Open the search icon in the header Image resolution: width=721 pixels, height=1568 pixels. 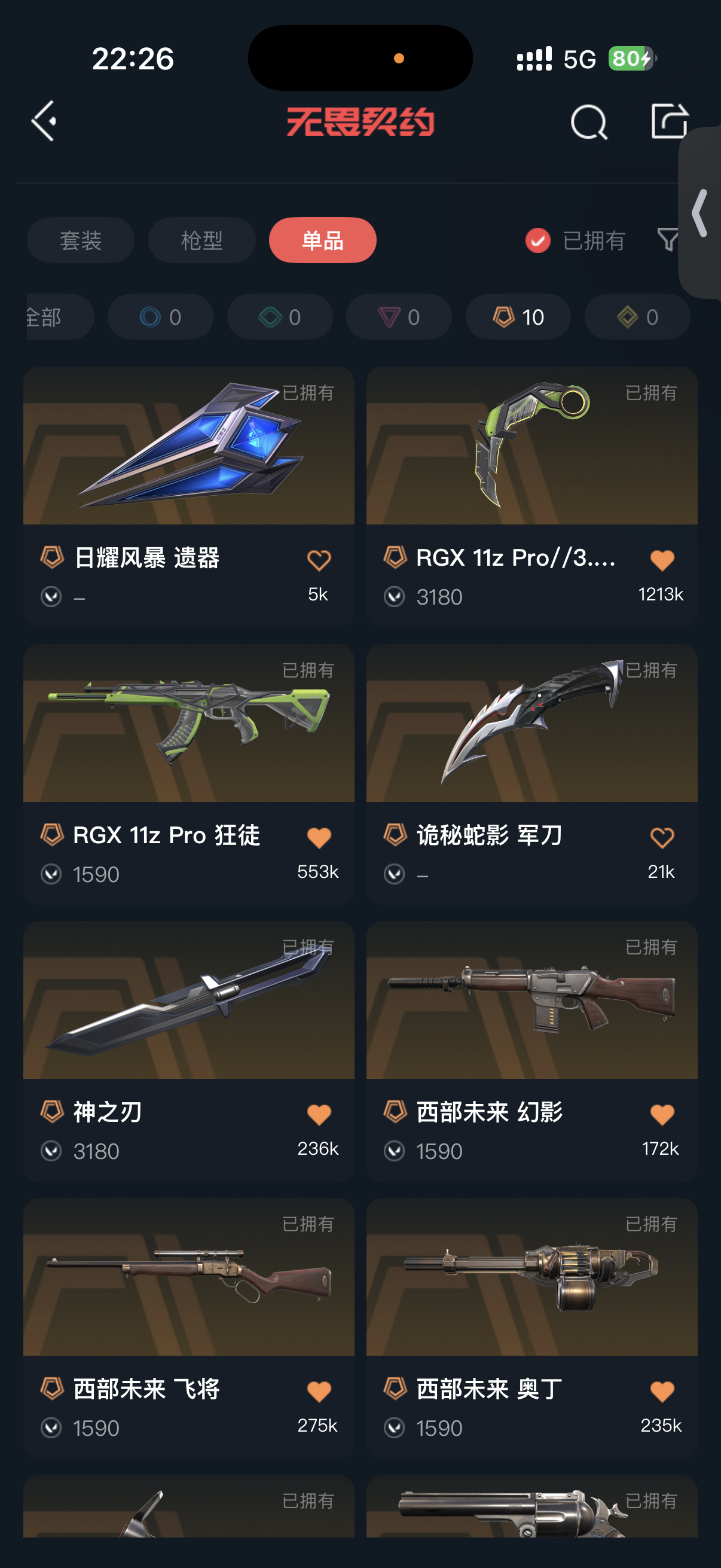588,123
